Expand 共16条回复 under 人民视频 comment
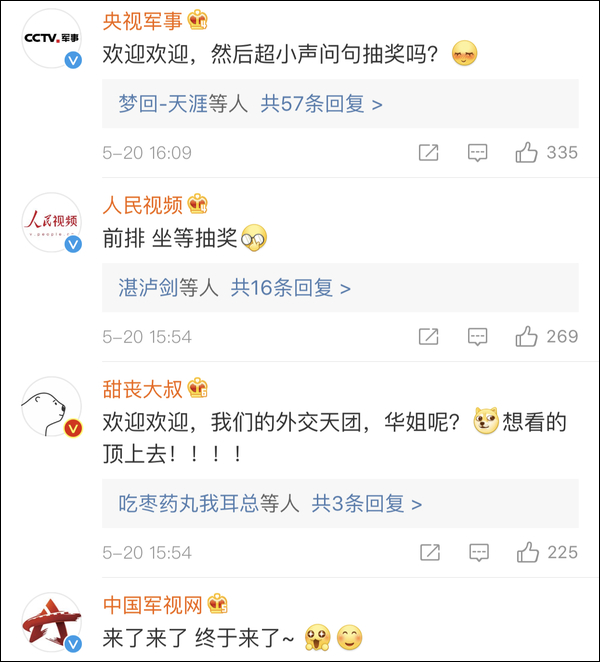The height and width of the screenshot is (662, 600). pos(291,288)
